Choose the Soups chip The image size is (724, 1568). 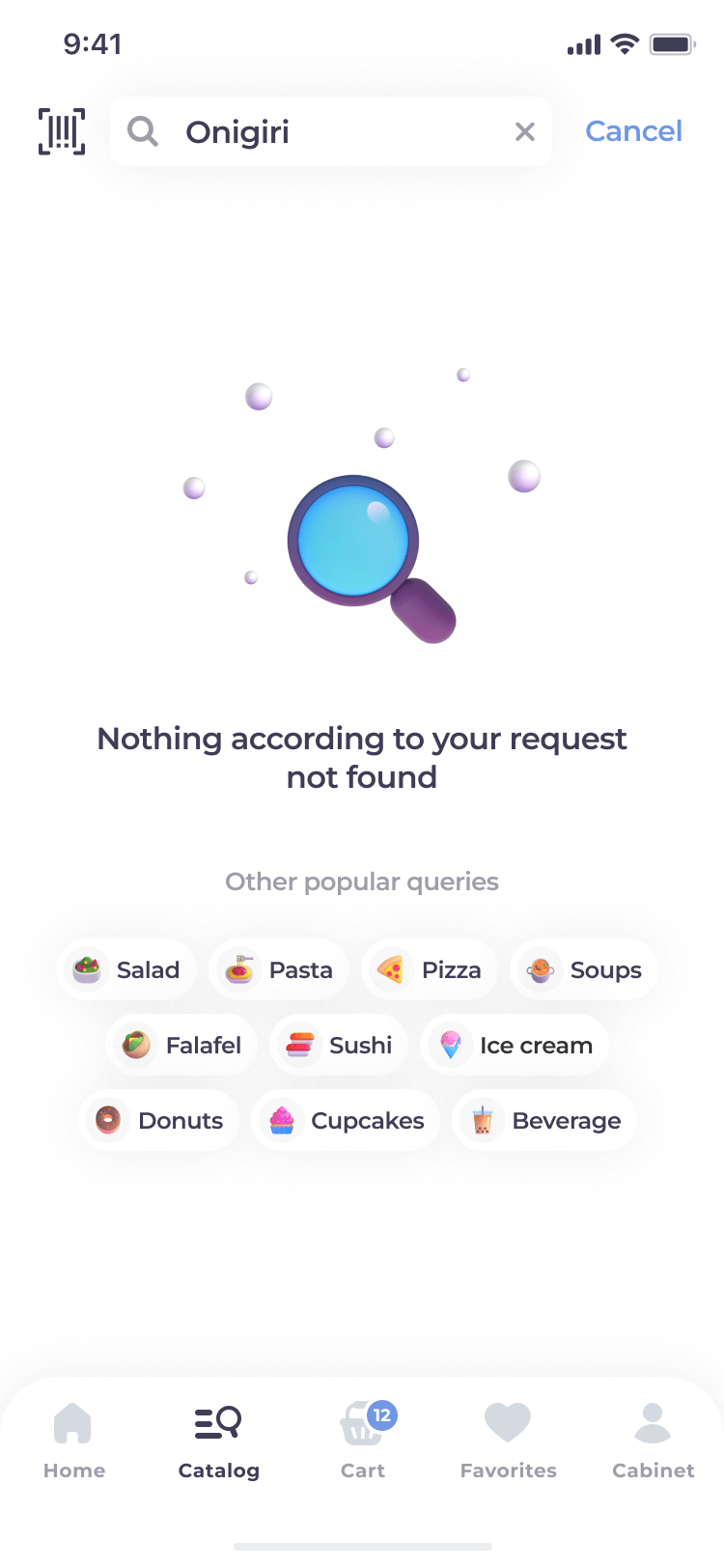click(583, 969)
